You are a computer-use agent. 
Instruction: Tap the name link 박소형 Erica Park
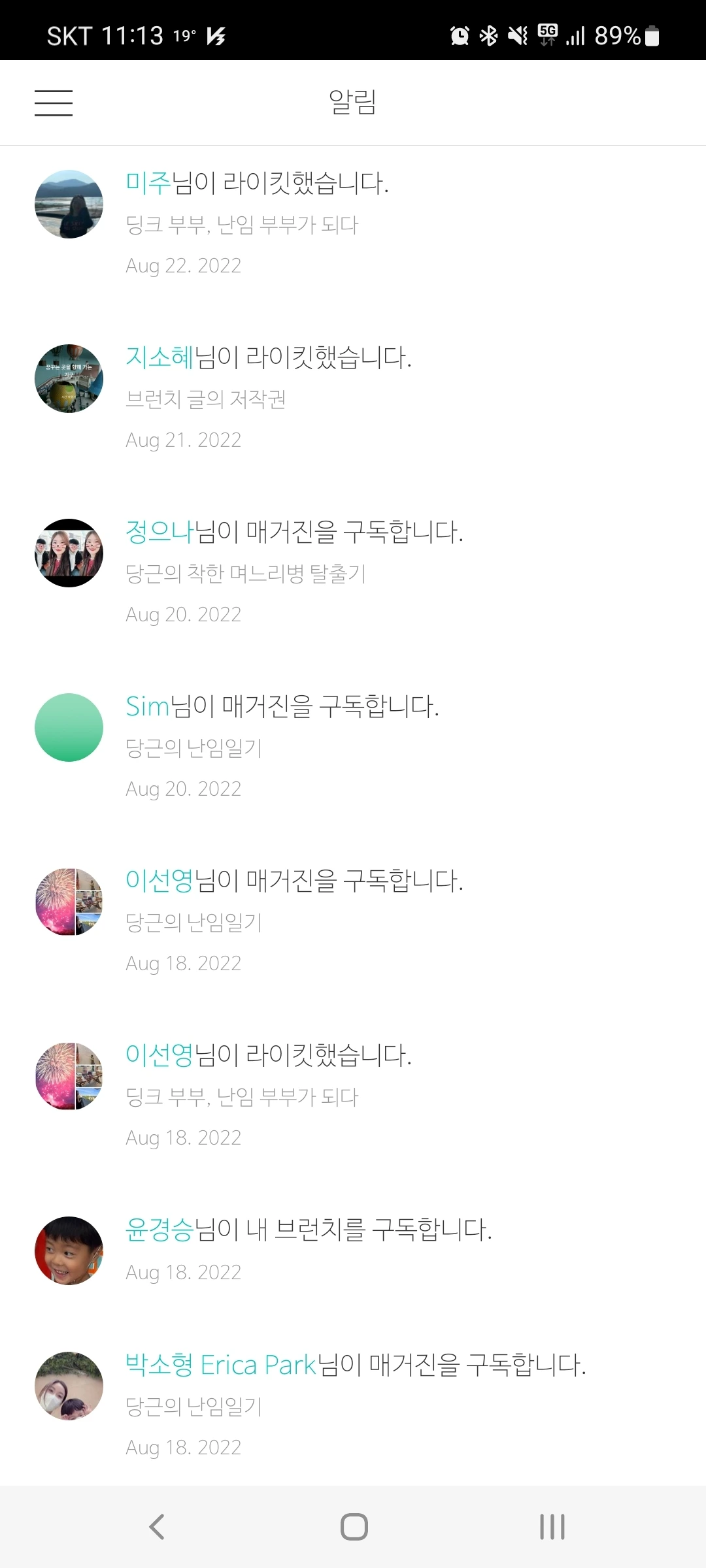[x=221, y=1365]
